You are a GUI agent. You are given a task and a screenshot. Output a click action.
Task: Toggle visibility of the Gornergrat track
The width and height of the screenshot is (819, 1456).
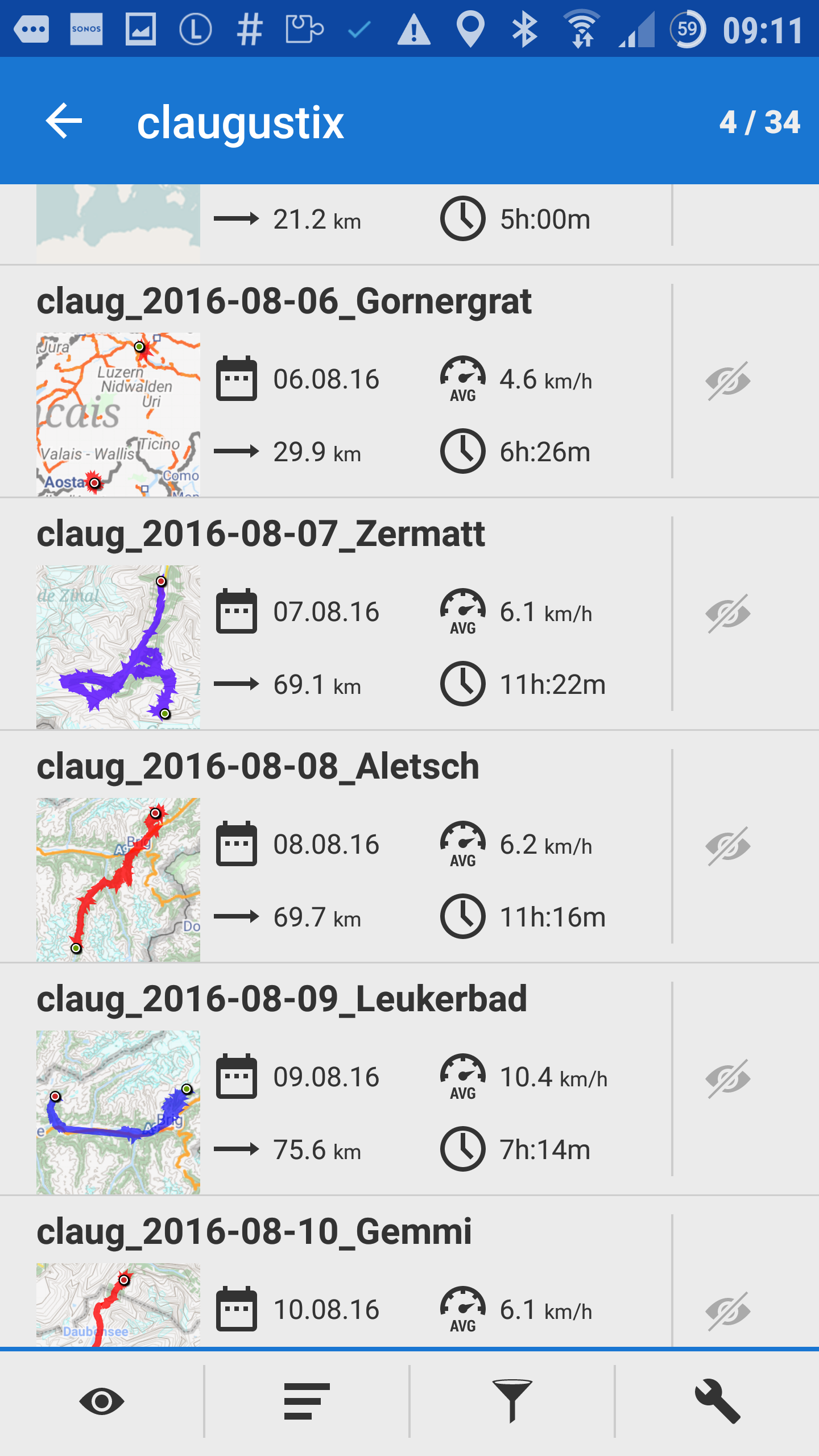pos(728,381)
